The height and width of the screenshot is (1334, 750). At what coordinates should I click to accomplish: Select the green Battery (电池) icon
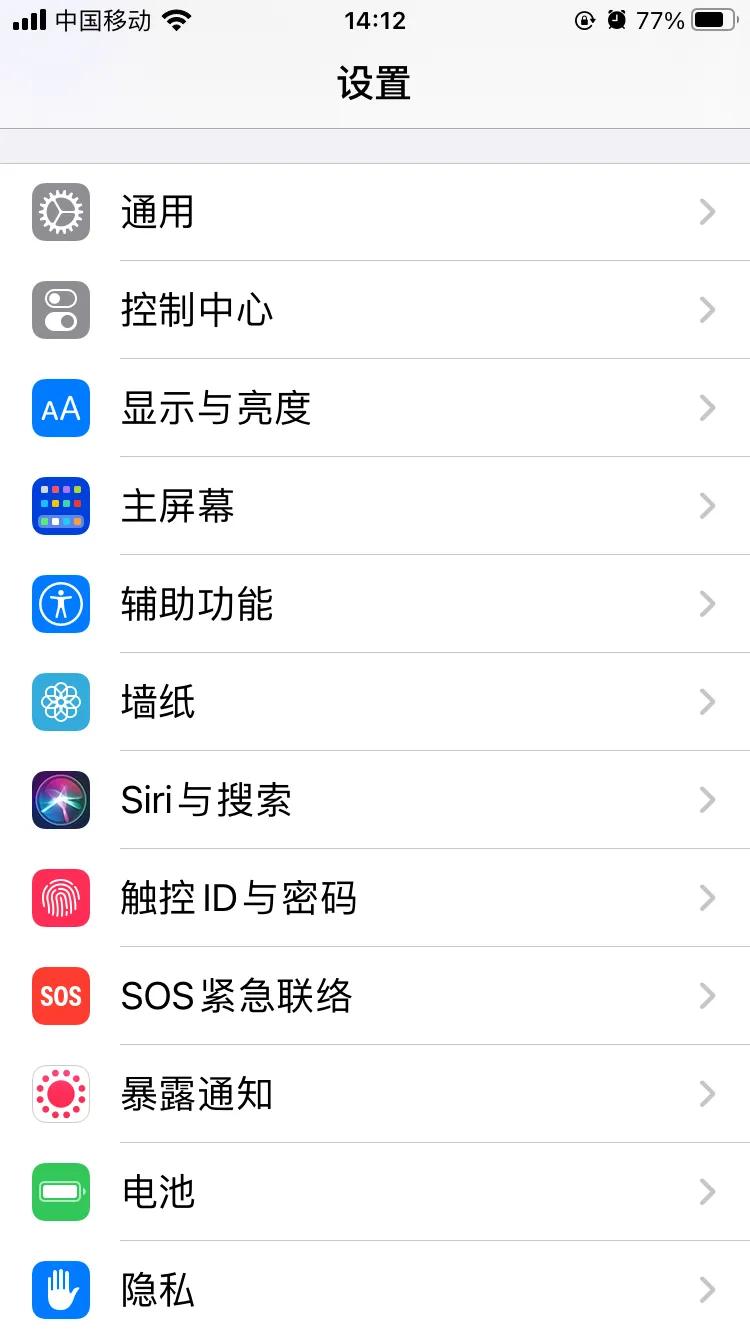tap(60, 1192)
